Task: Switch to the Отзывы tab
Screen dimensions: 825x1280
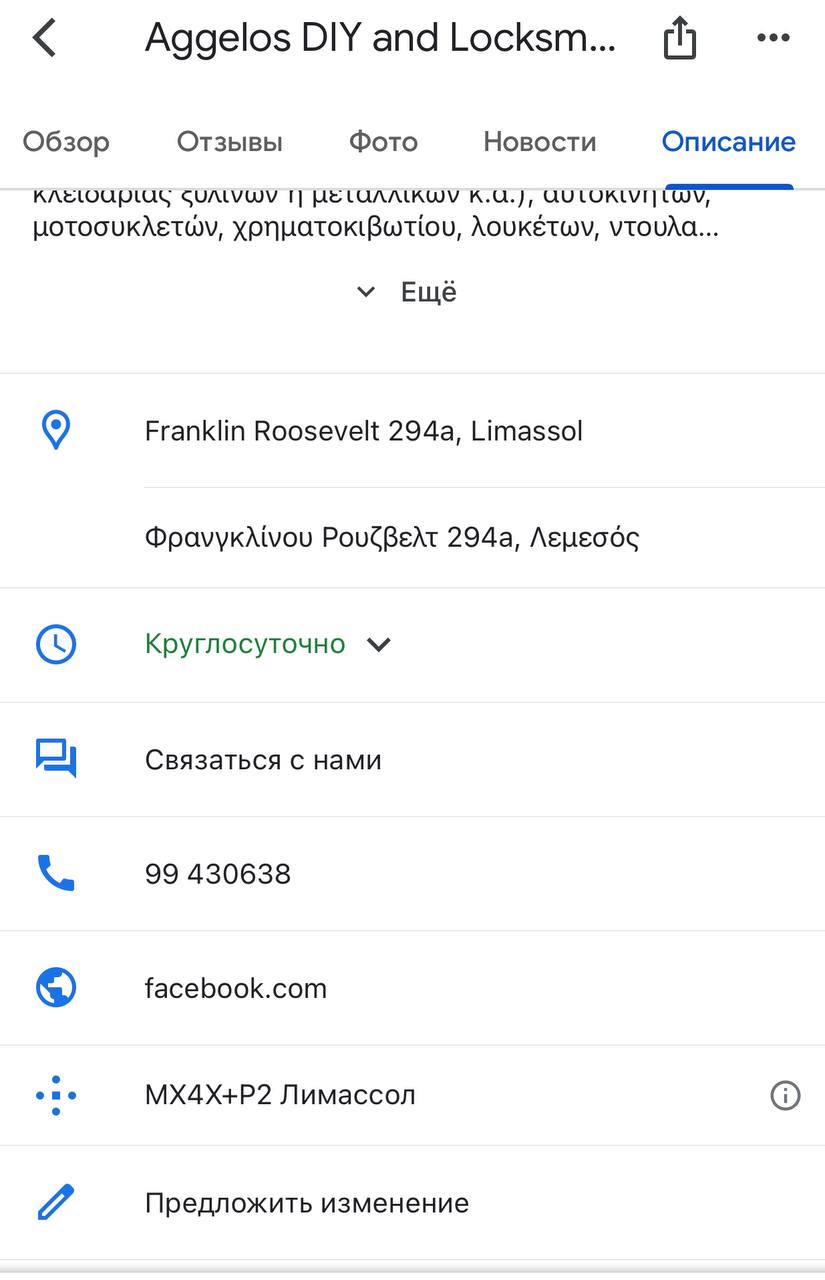Action: click(230, 142)
